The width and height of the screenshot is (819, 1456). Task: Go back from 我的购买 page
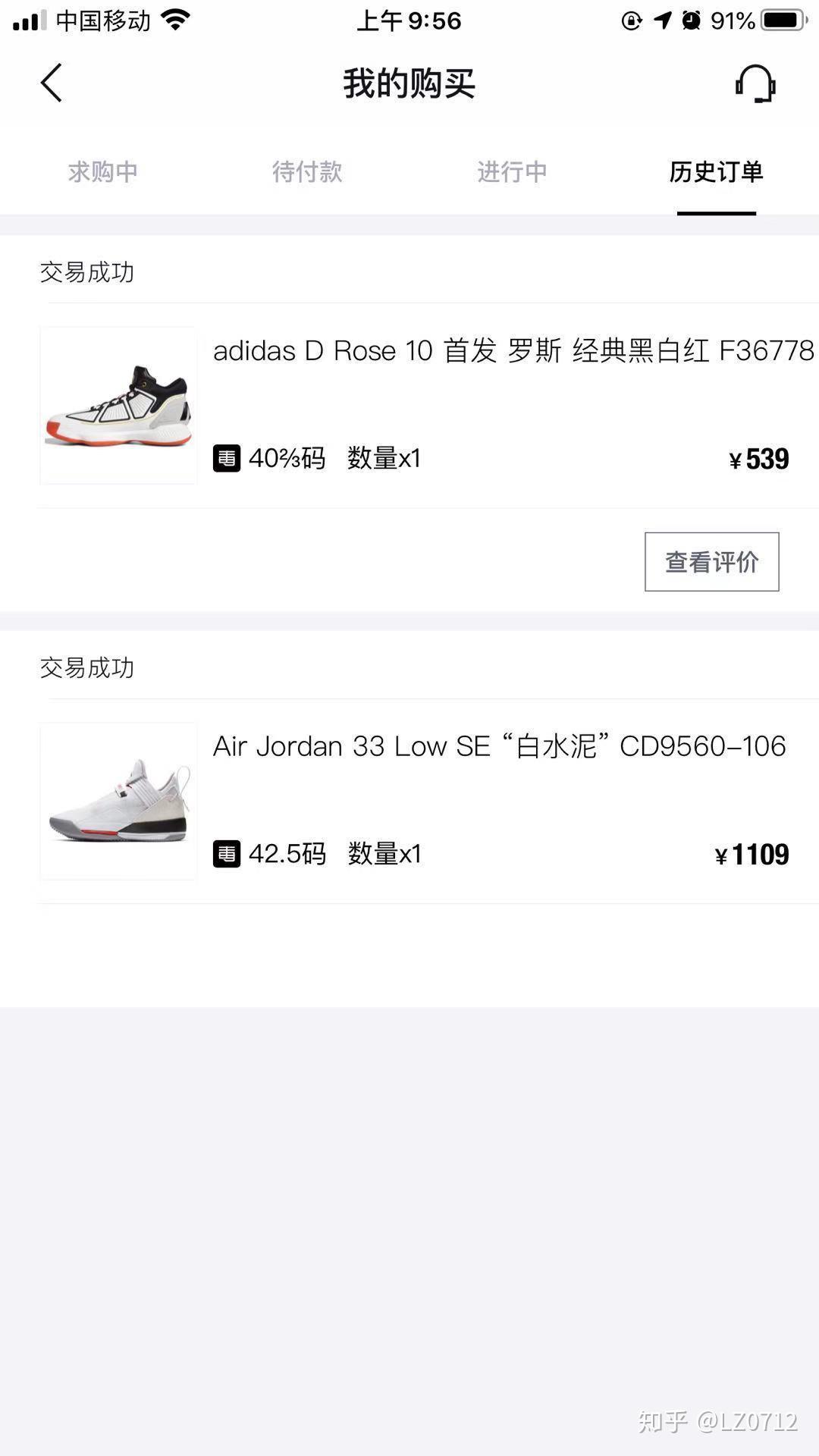click(x=52, y=83)
